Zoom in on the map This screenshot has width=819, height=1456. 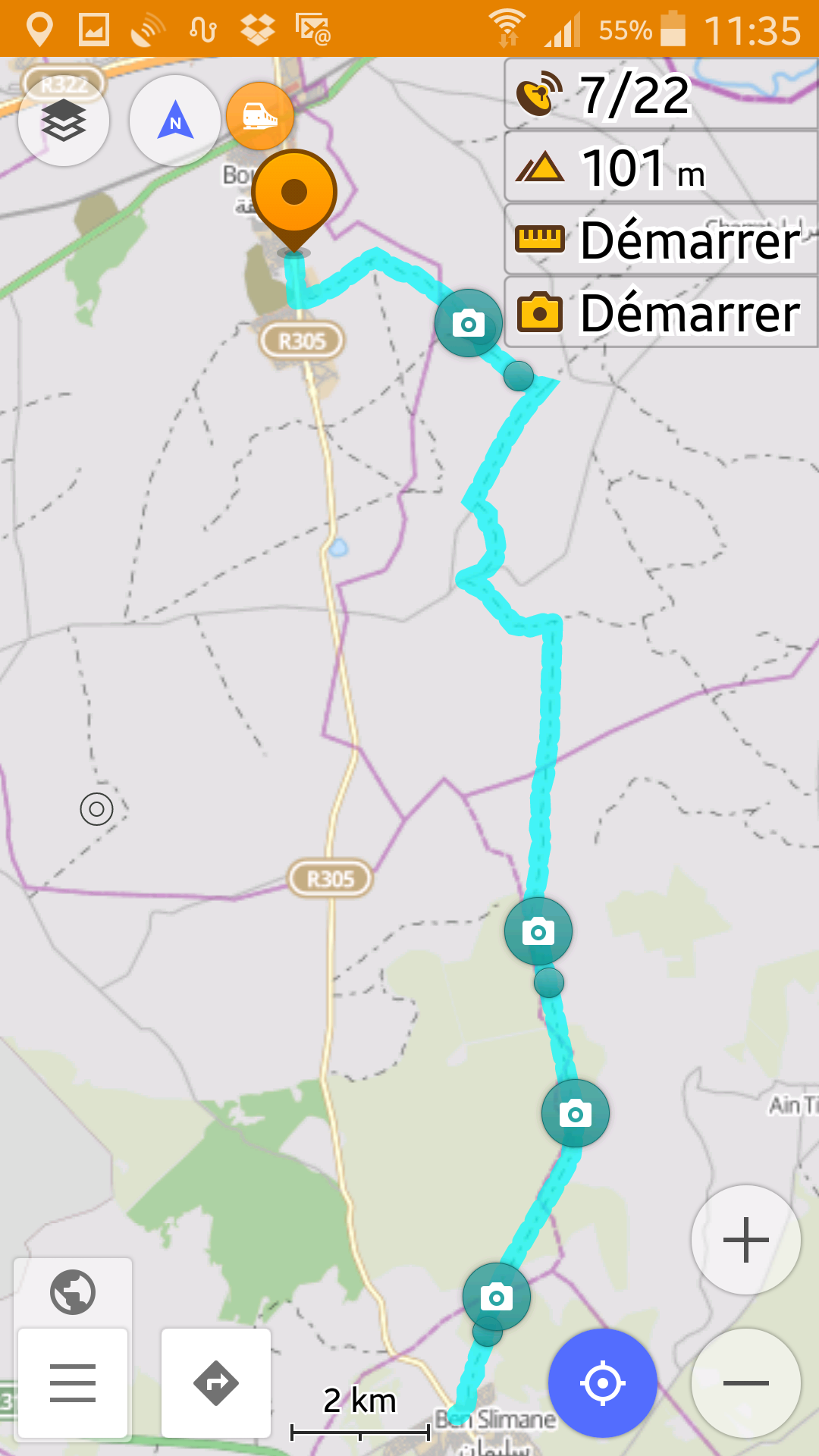coord(746,1240)
